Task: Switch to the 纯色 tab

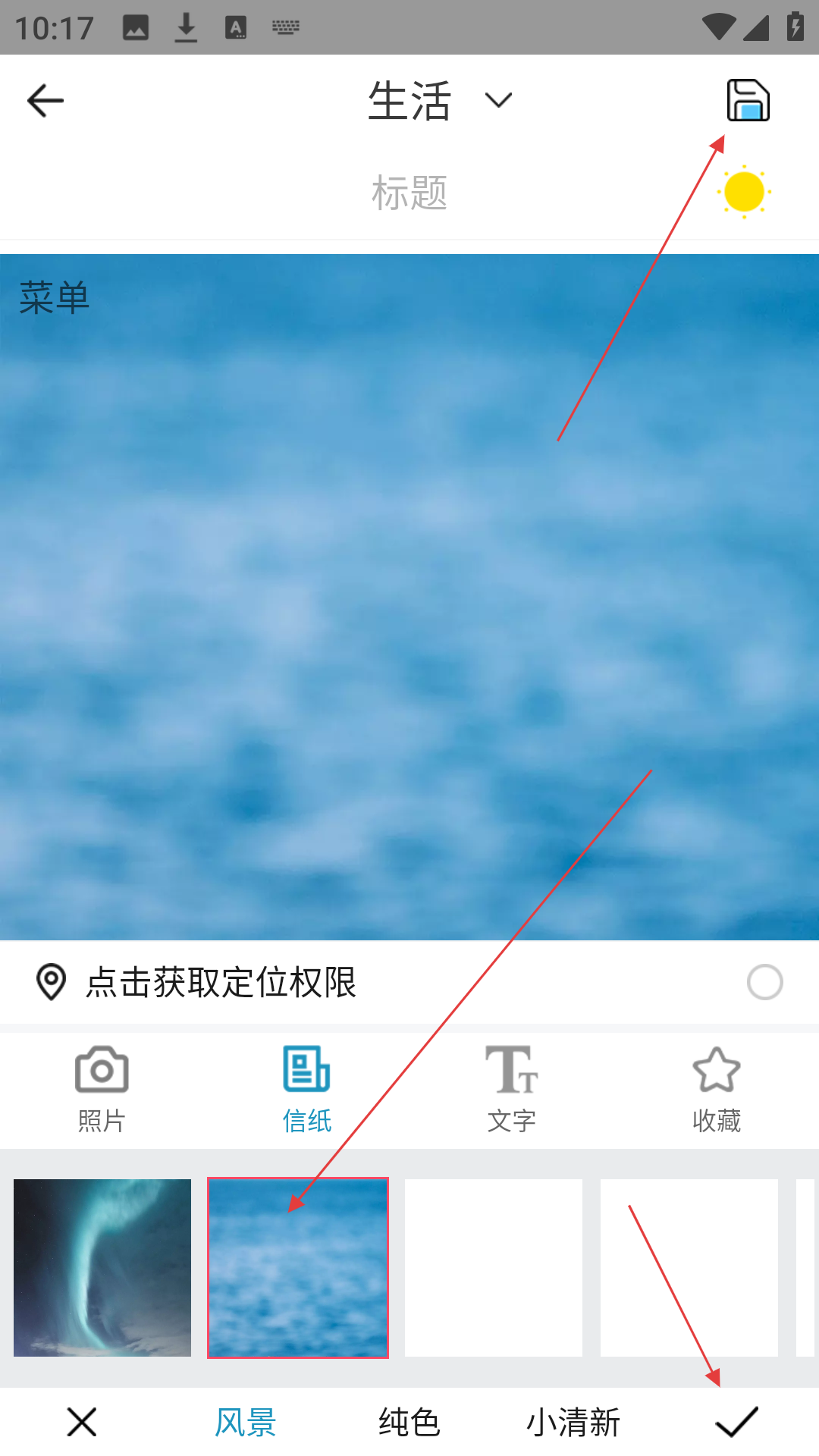Action: [x=409, y=1422]
